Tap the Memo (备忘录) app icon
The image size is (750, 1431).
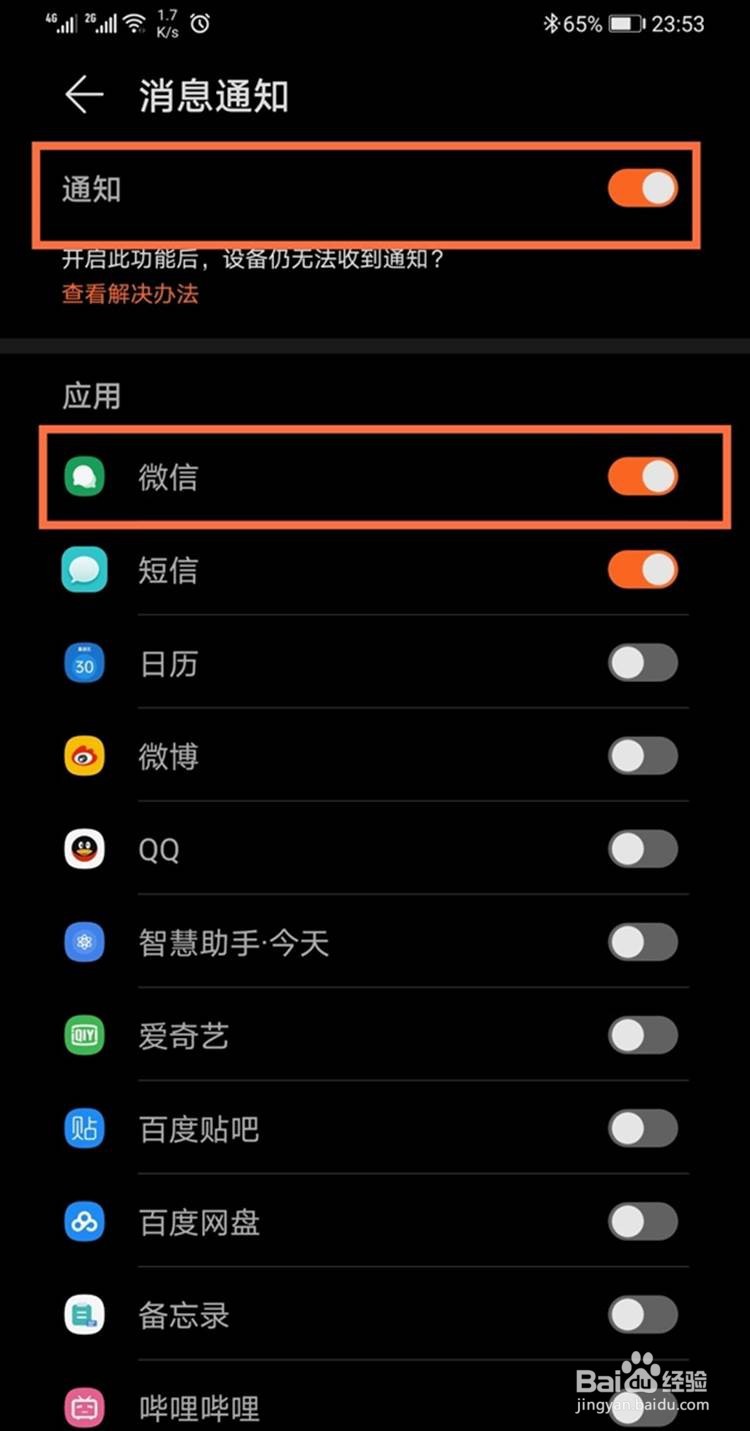[x=84, y=1315]
